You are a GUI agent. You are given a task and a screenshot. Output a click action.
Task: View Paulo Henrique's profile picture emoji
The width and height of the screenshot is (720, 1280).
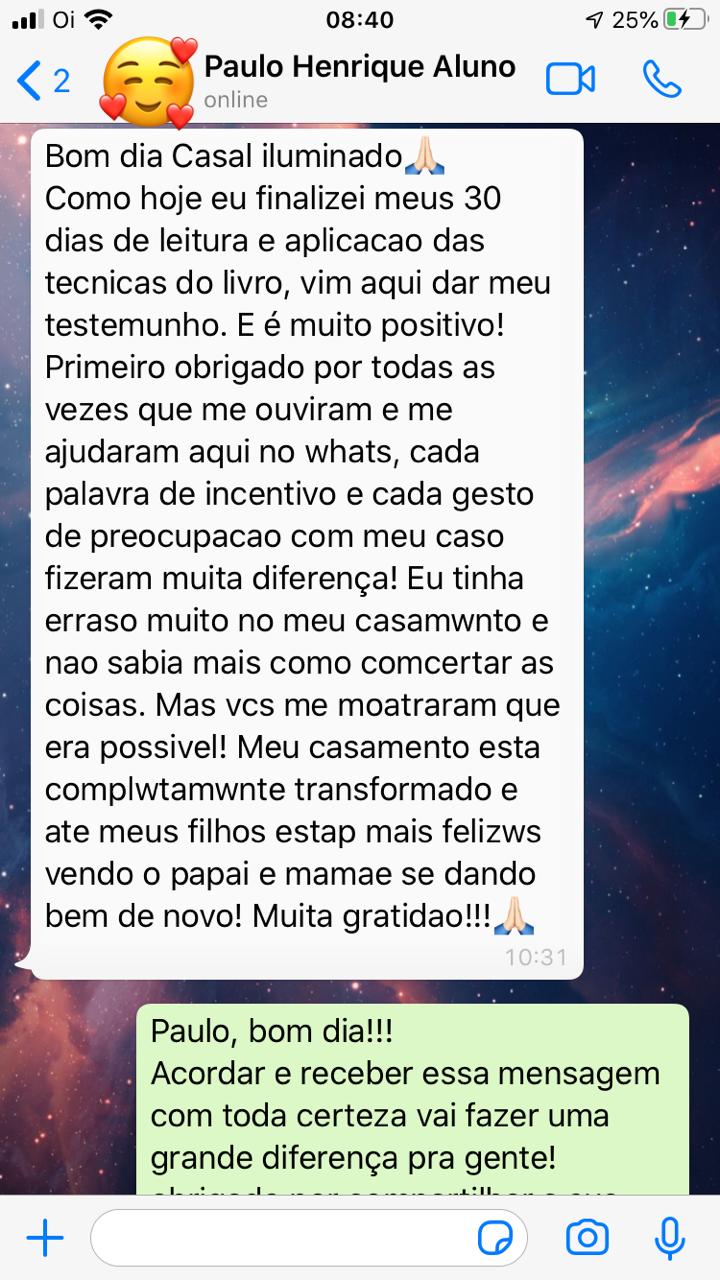(x=148, y=83)
